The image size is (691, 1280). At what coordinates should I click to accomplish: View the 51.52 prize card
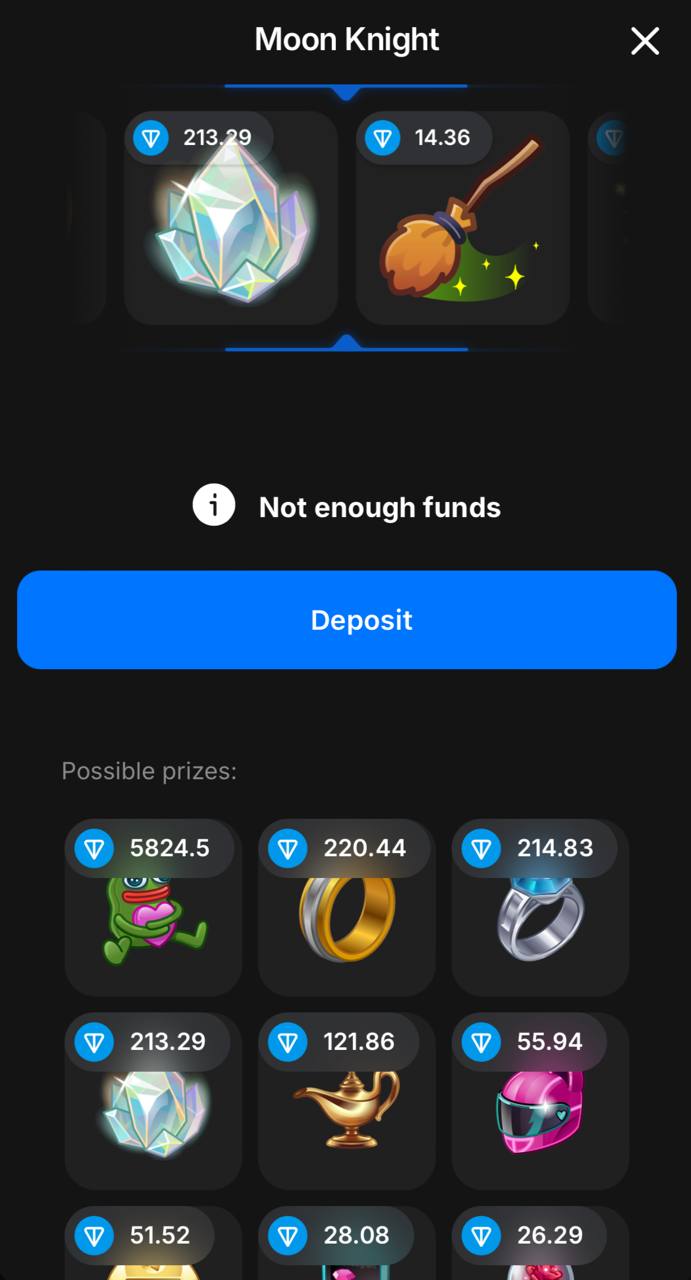pos(153,1245)
